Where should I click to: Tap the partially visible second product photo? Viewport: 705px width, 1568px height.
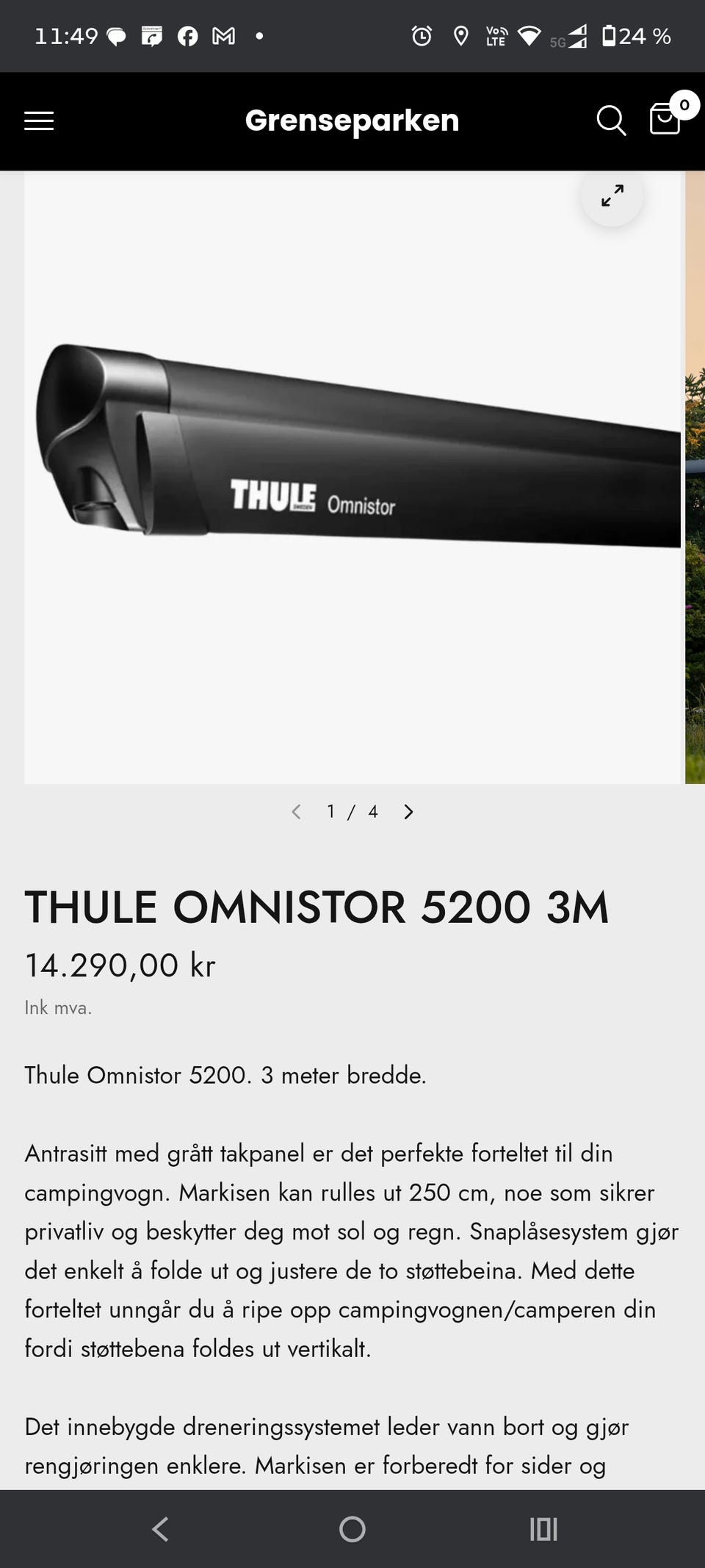click(x=695, y=478)
